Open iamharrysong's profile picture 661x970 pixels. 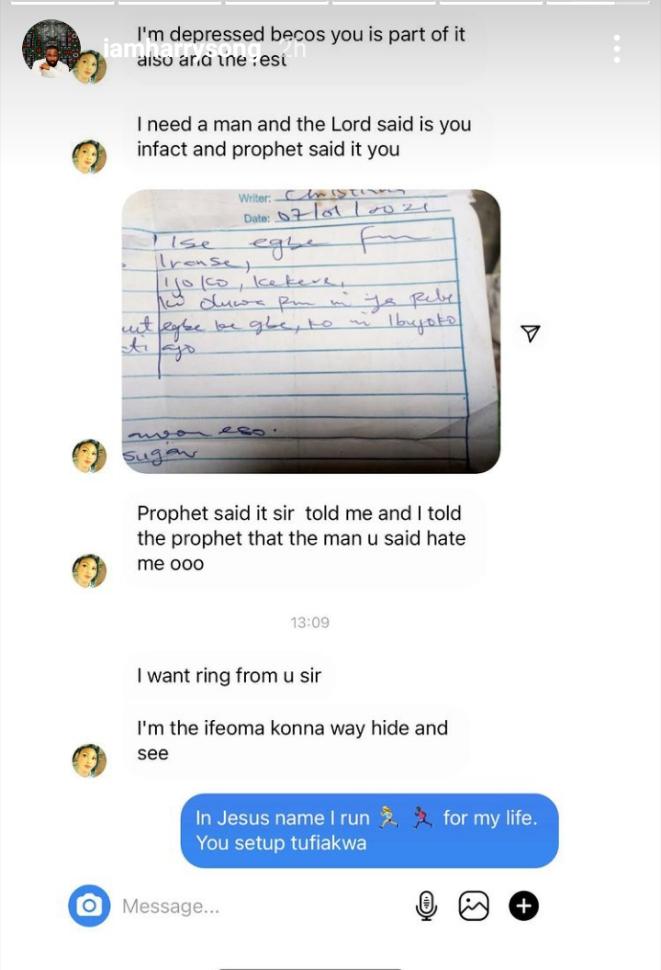(51, 47)
